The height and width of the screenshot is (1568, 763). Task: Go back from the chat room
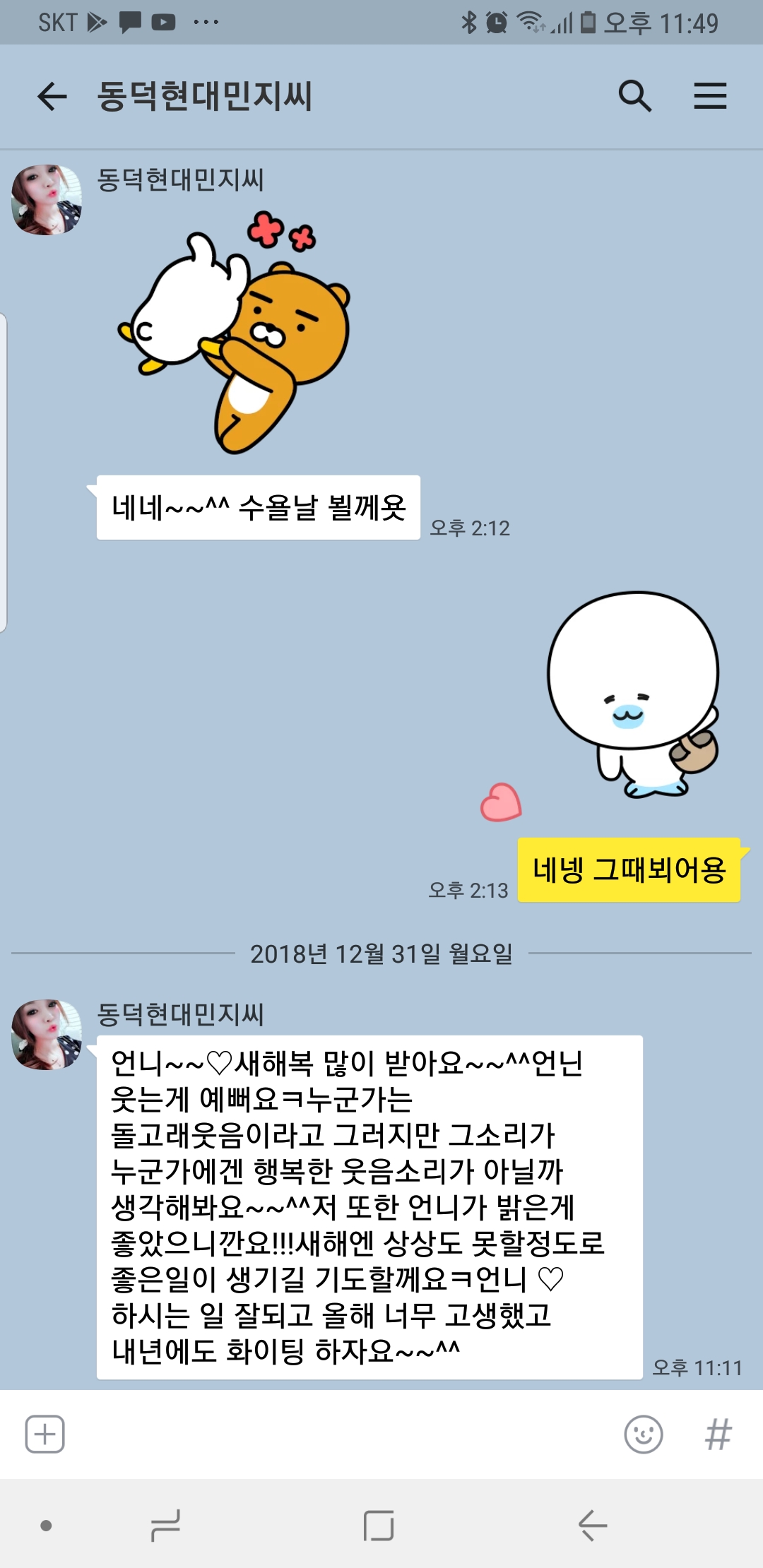(x=52, y=96)
